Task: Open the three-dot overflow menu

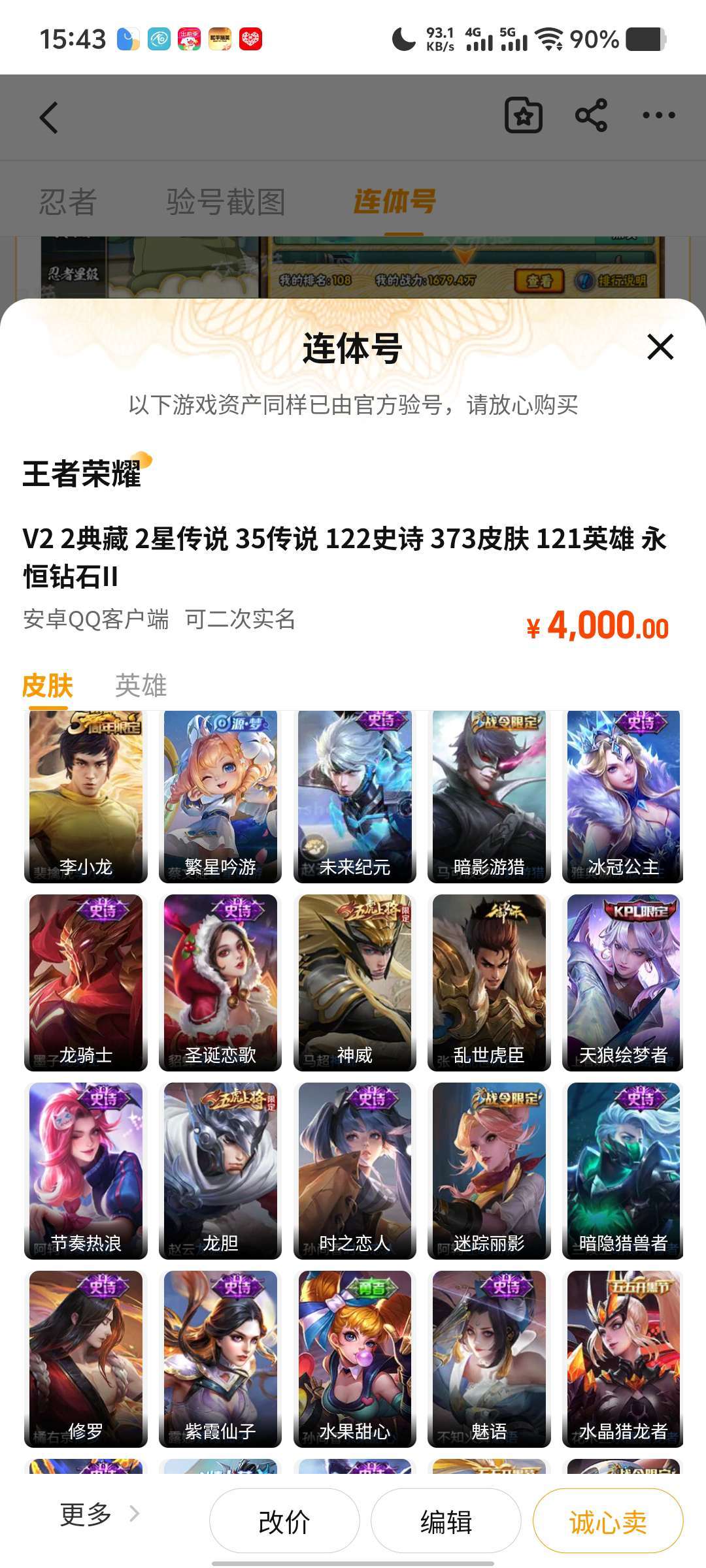Action: [658, 116]
